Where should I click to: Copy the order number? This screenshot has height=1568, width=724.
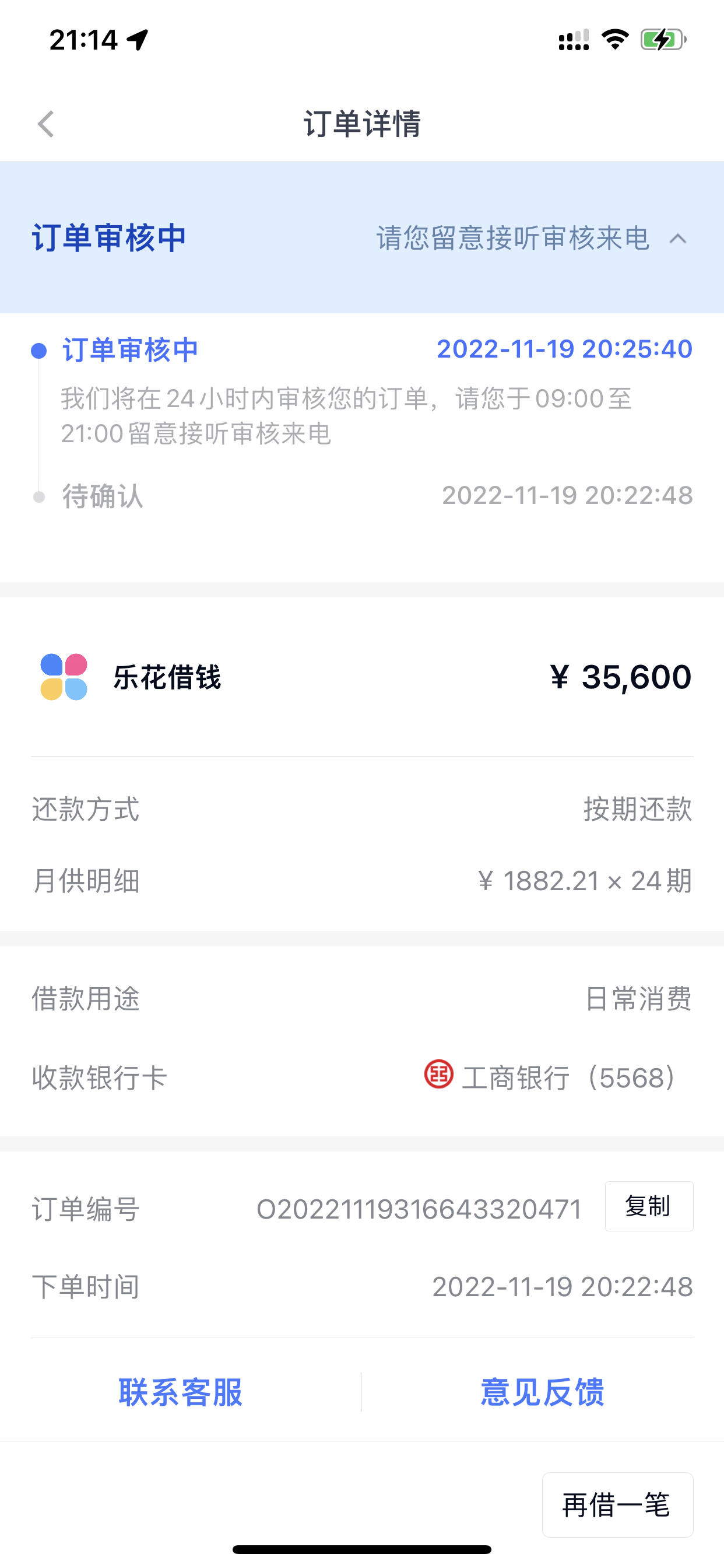pyautogui.click(x=649, y=1206)
